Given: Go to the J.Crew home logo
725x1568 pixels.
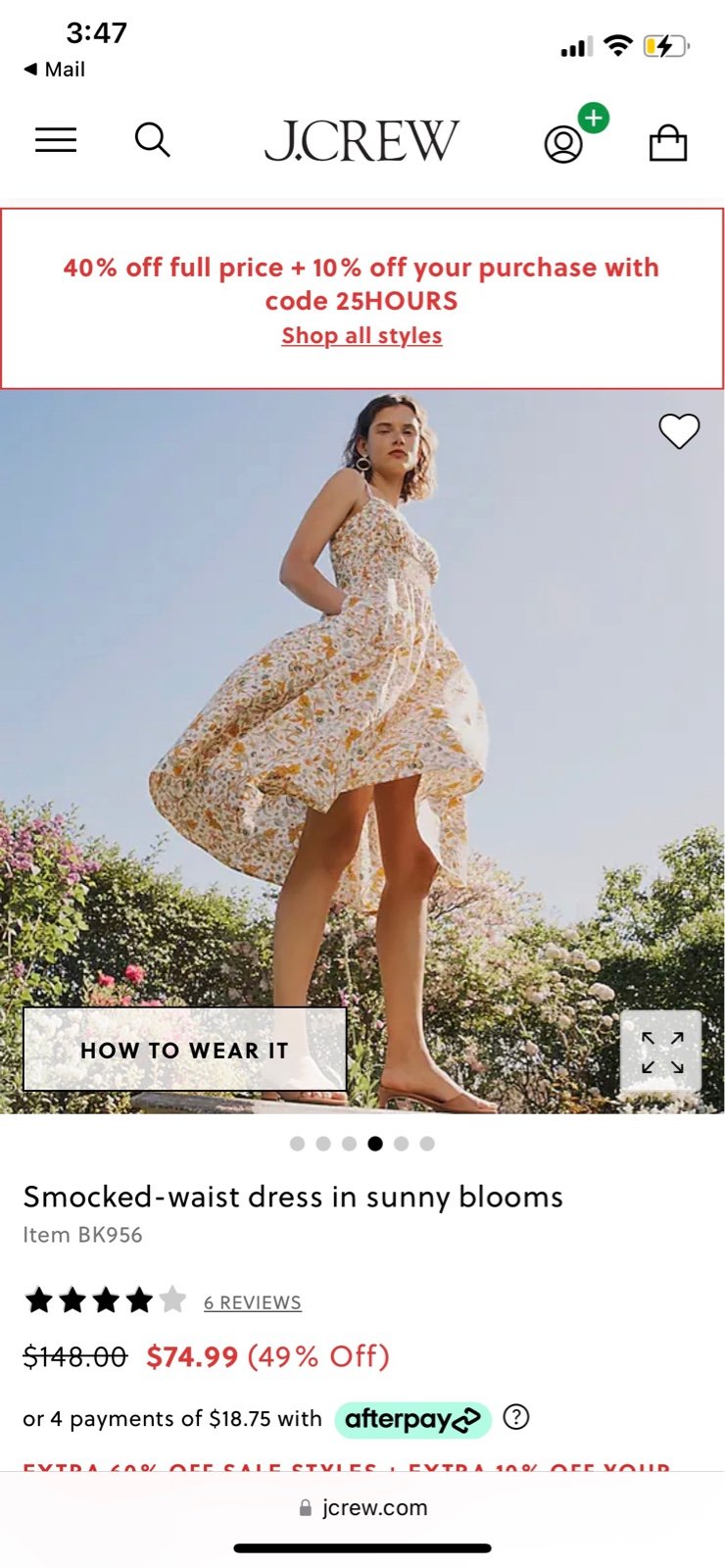Looking at the screenshot, I should (x=362, y=141).
